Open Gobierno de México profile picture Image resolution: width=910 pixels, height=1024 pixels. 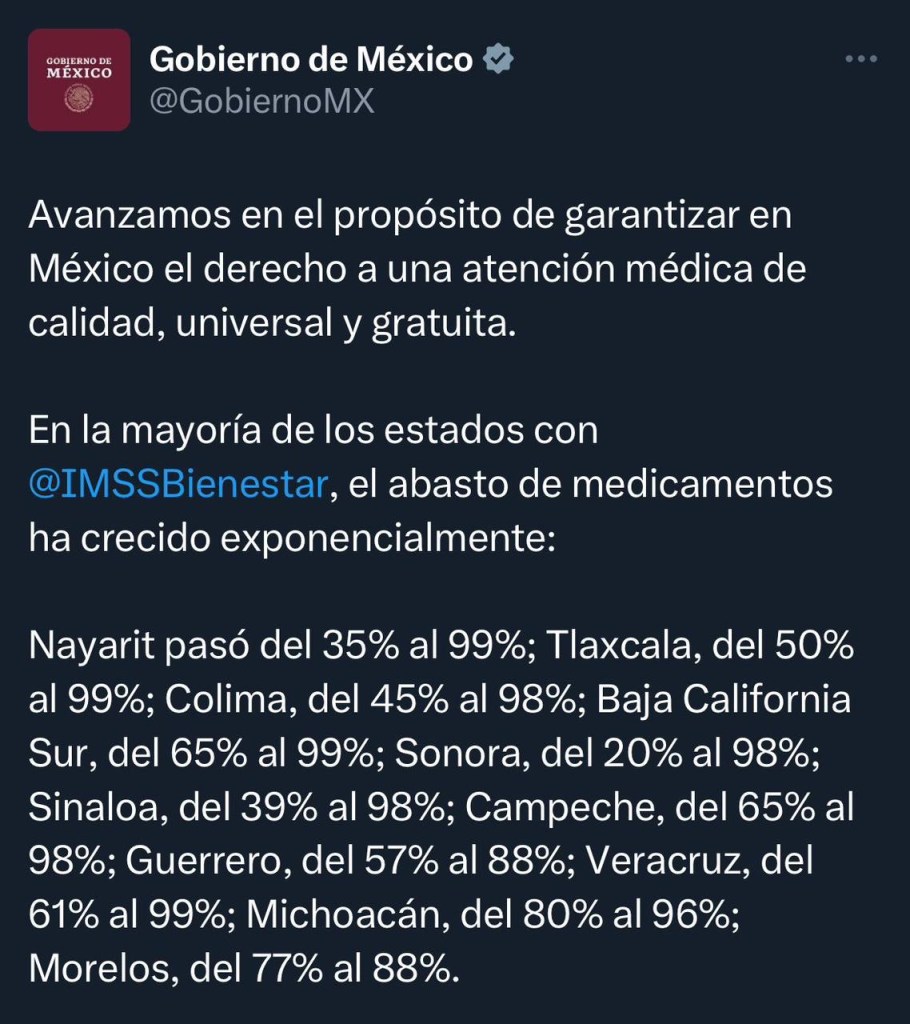[x=79, y=80]
